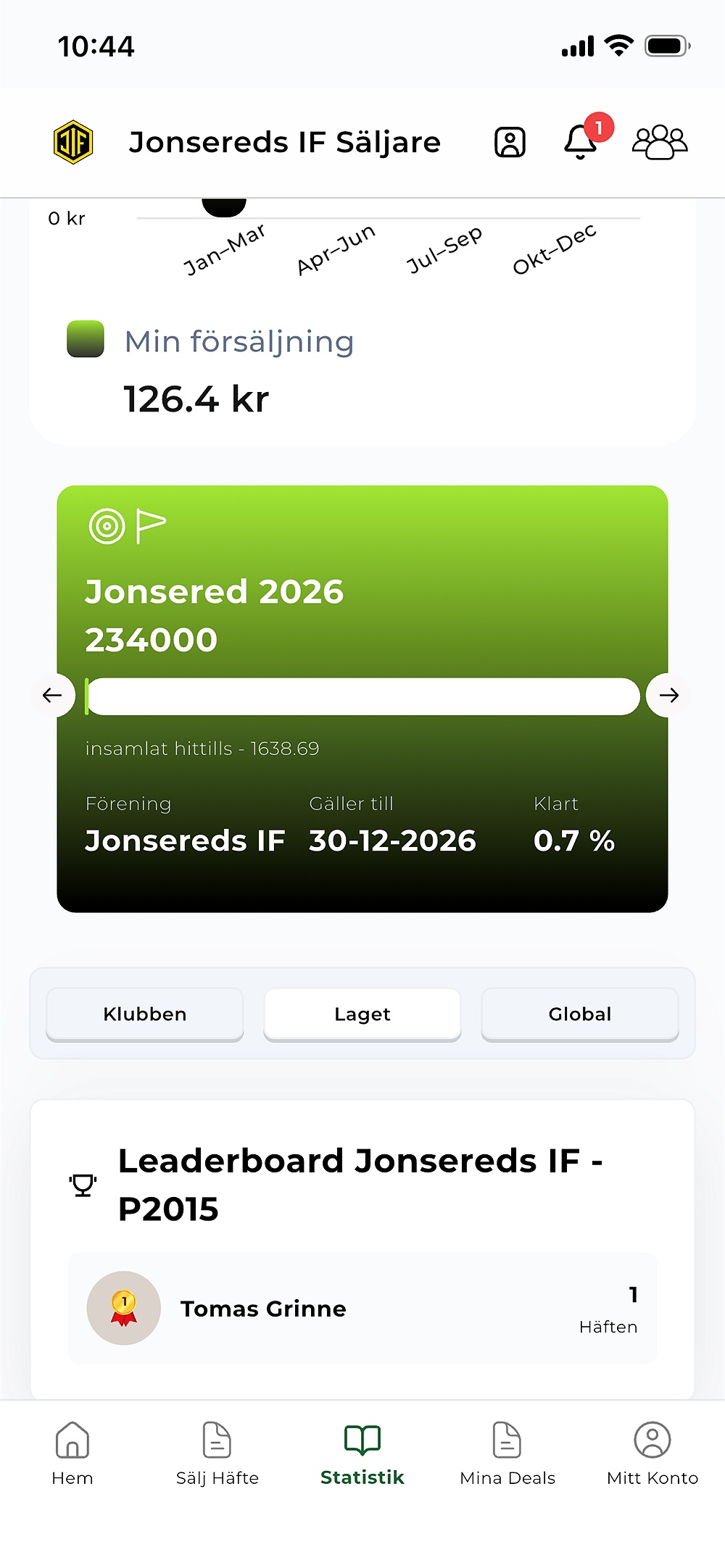Select the Klubben leaderboard filter

tap(145, 1014)
